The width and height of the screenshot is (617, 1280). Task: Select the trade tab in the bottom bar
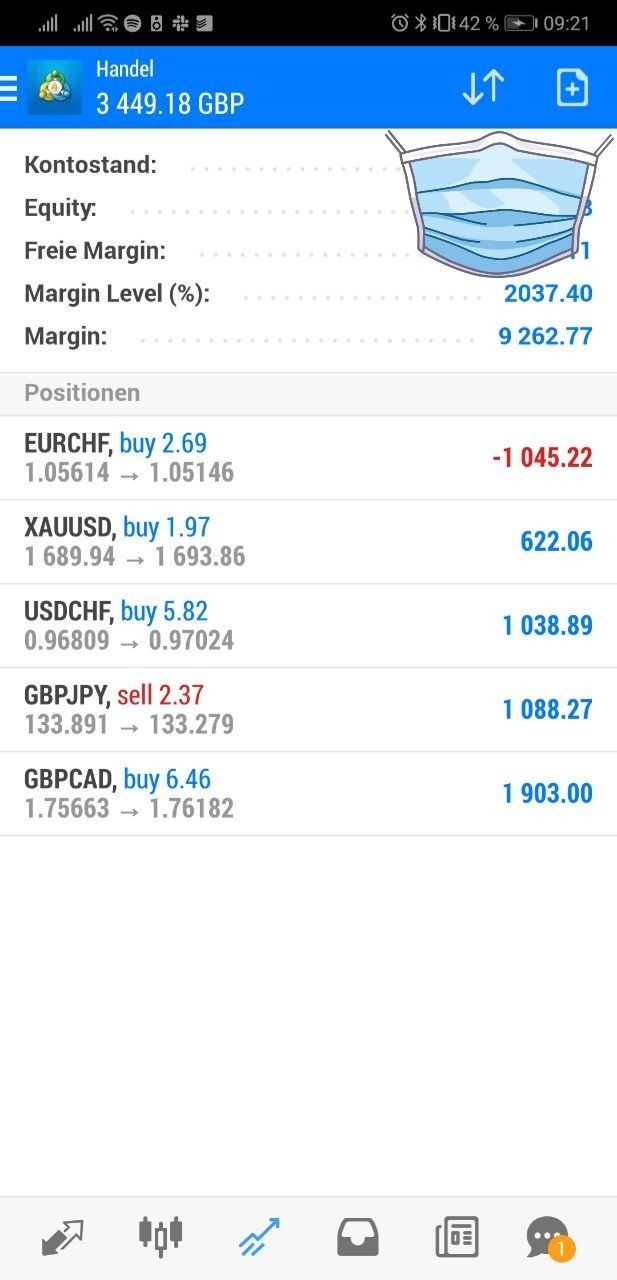click(x=259, y=1238)
